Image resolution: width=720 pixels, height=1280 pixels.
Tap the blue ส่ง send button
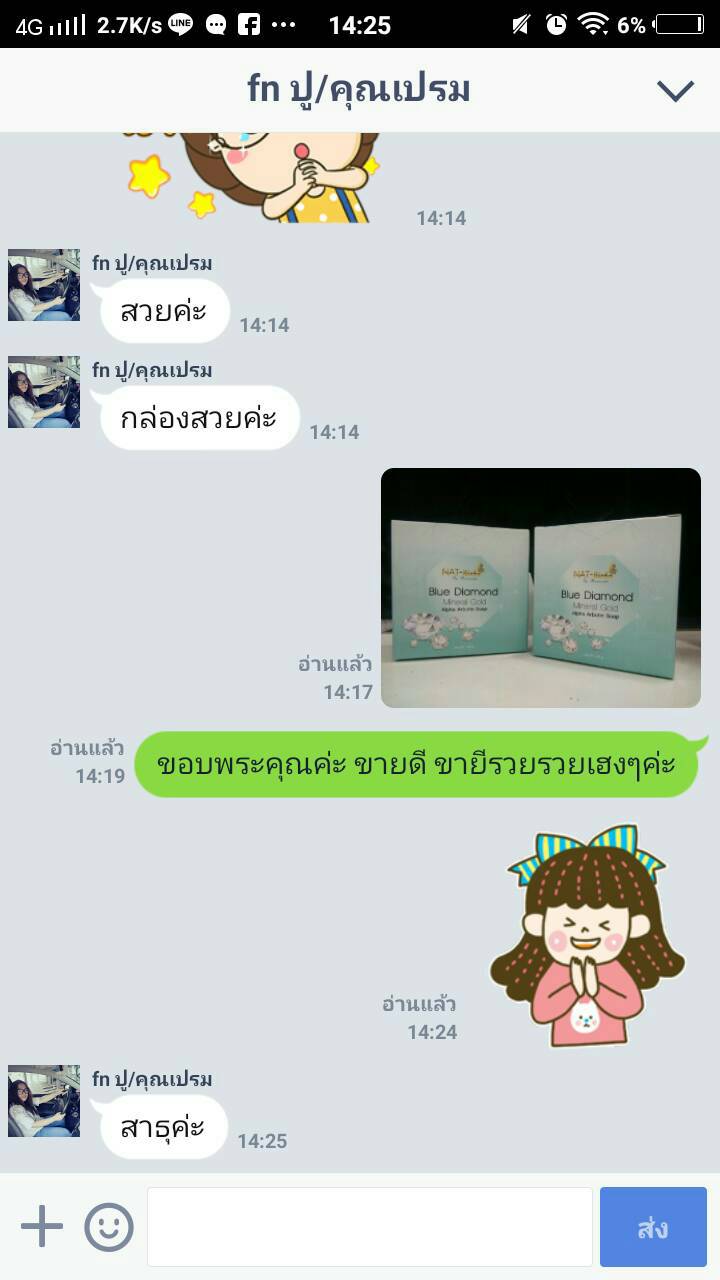(653, 1227)
